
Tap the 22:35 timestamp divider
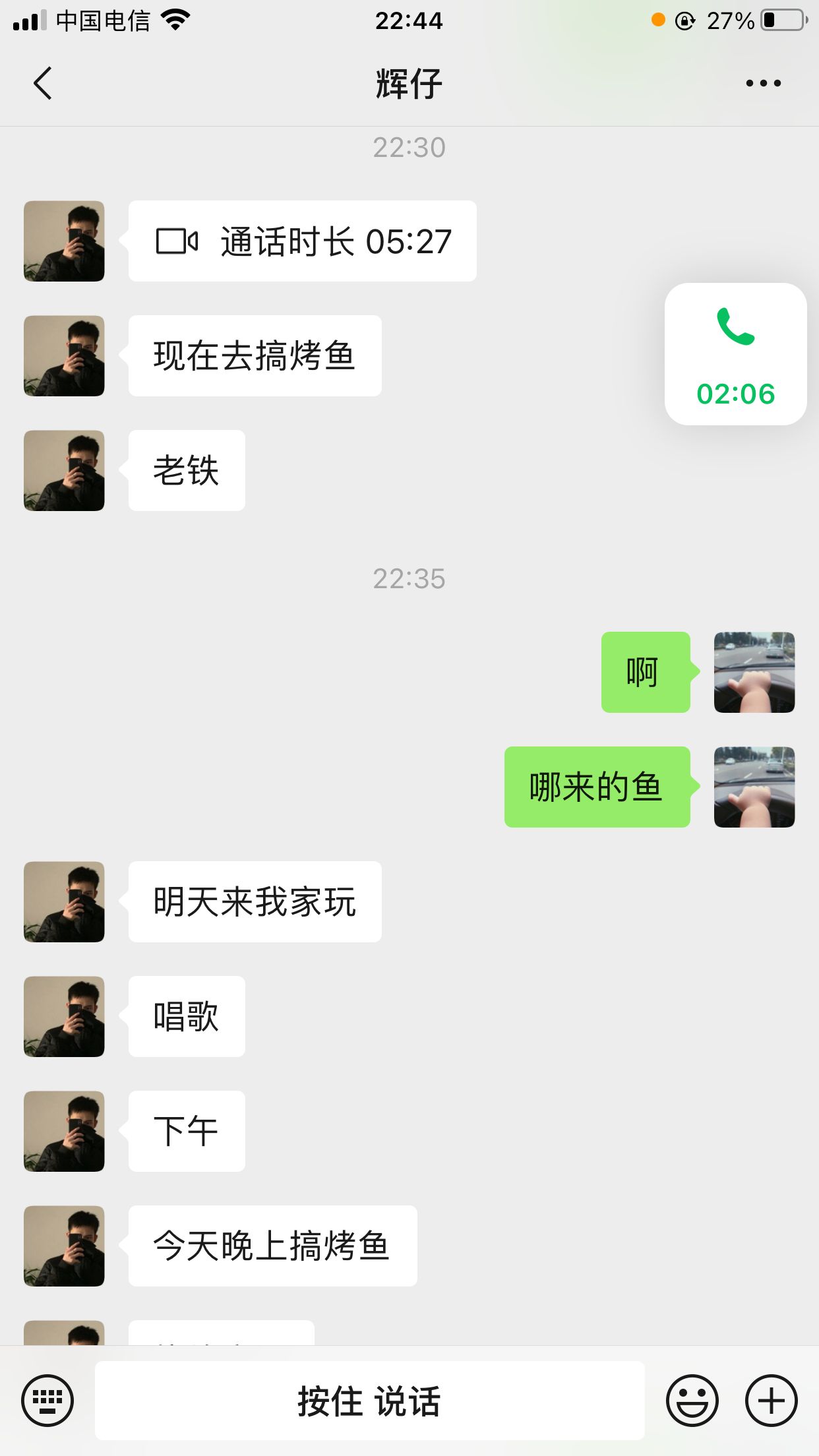(x=409, y=580)
